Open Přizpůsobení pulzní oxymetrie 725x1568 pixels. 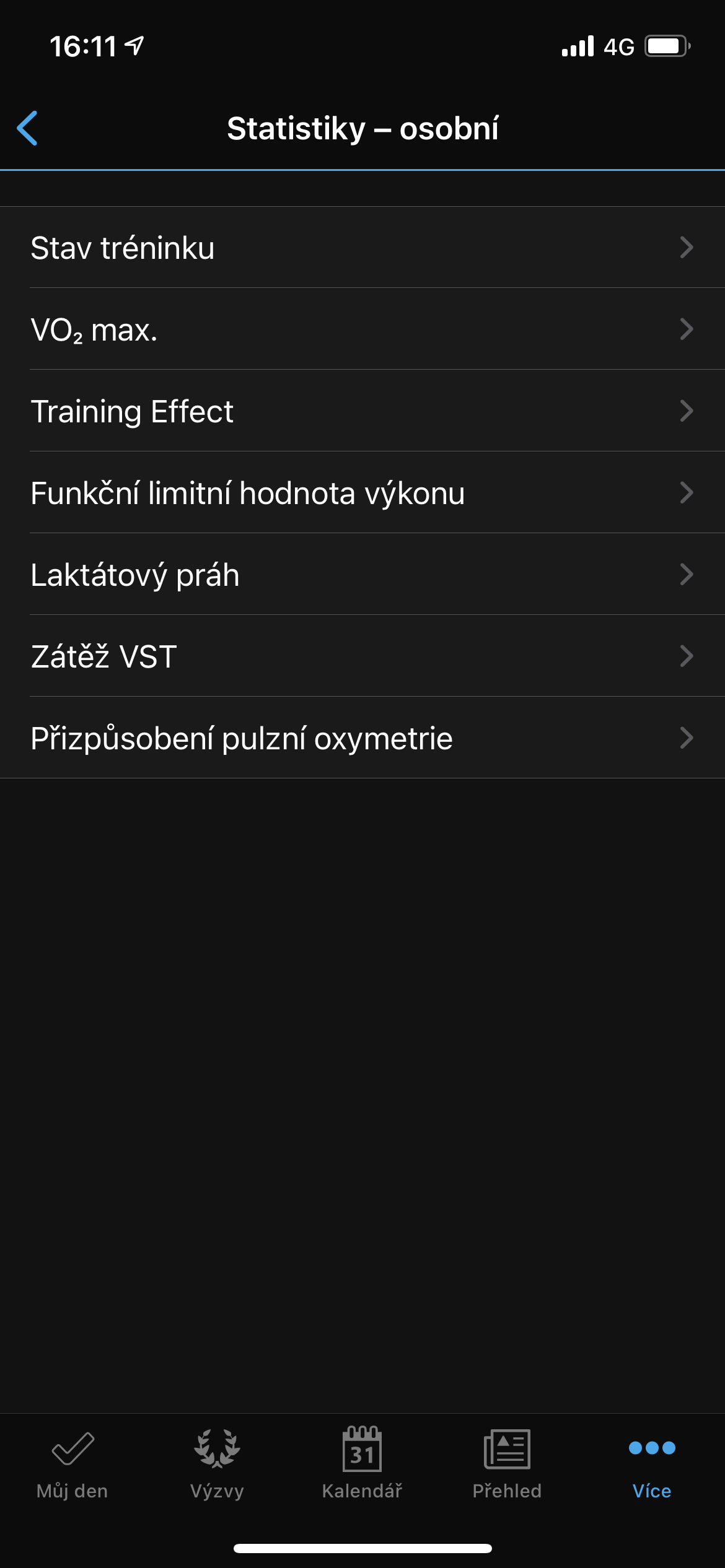[362, 738]
